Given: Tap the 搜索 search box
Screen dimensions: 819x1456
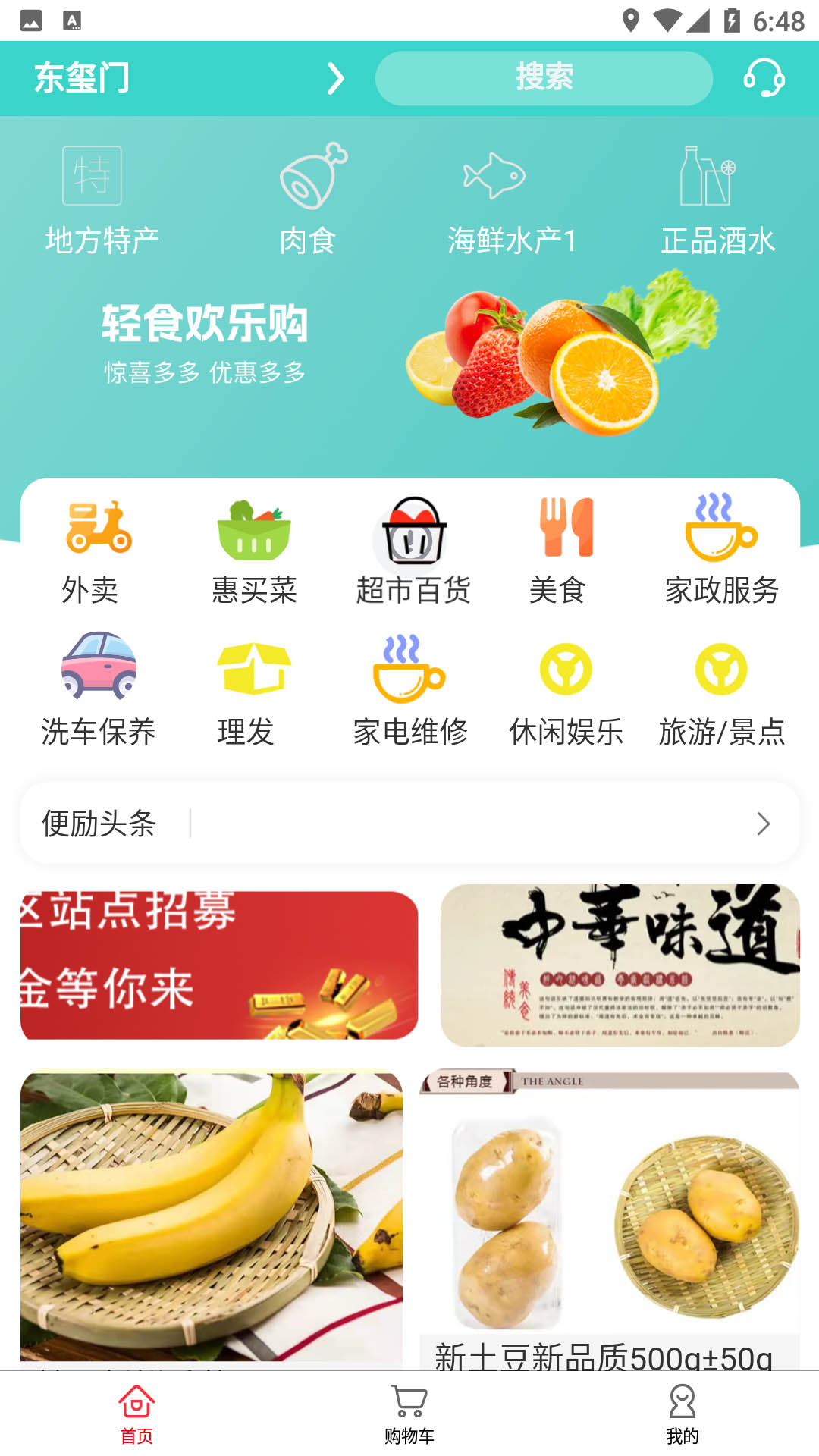Looking at the screenshot, I should [x=544, y=78].
